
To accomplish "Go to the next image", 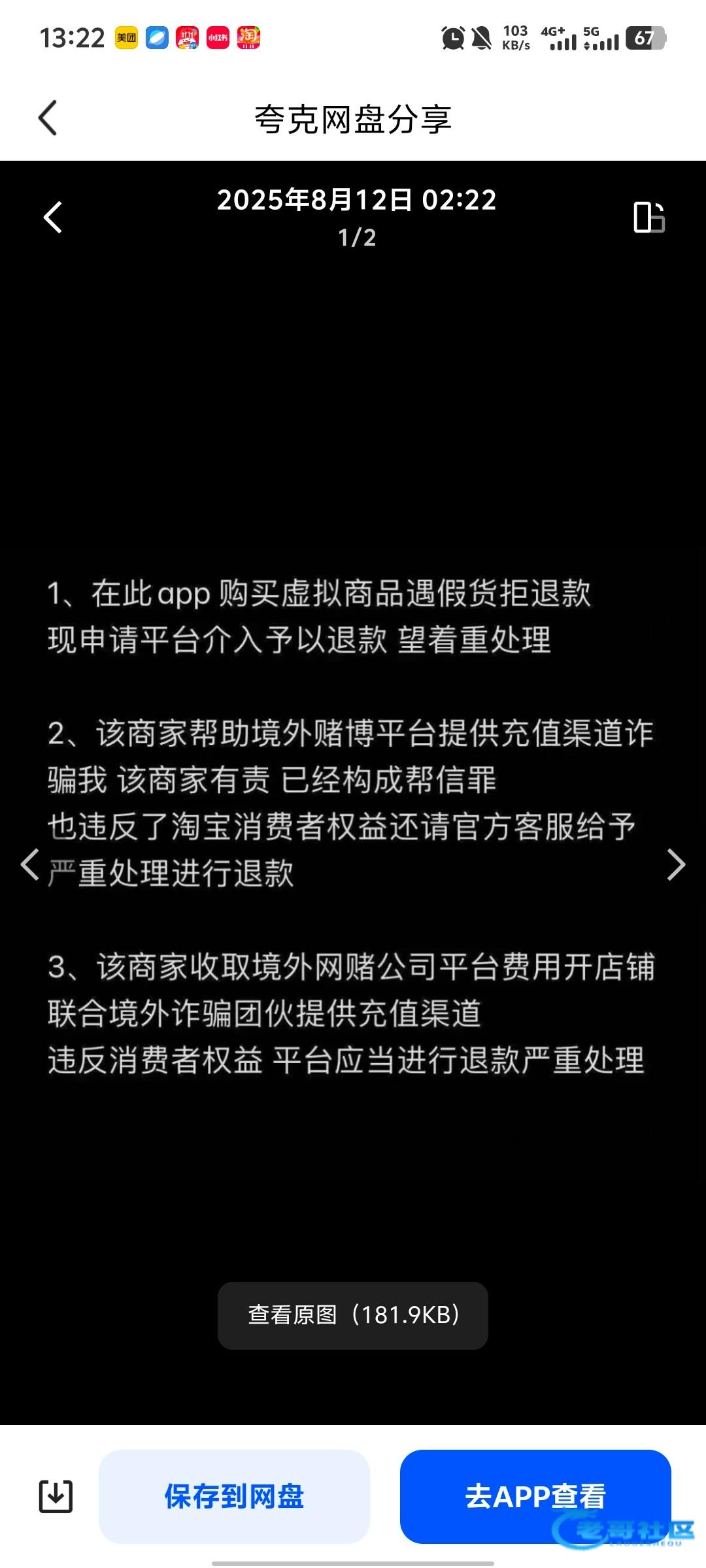I will (676, 865).
